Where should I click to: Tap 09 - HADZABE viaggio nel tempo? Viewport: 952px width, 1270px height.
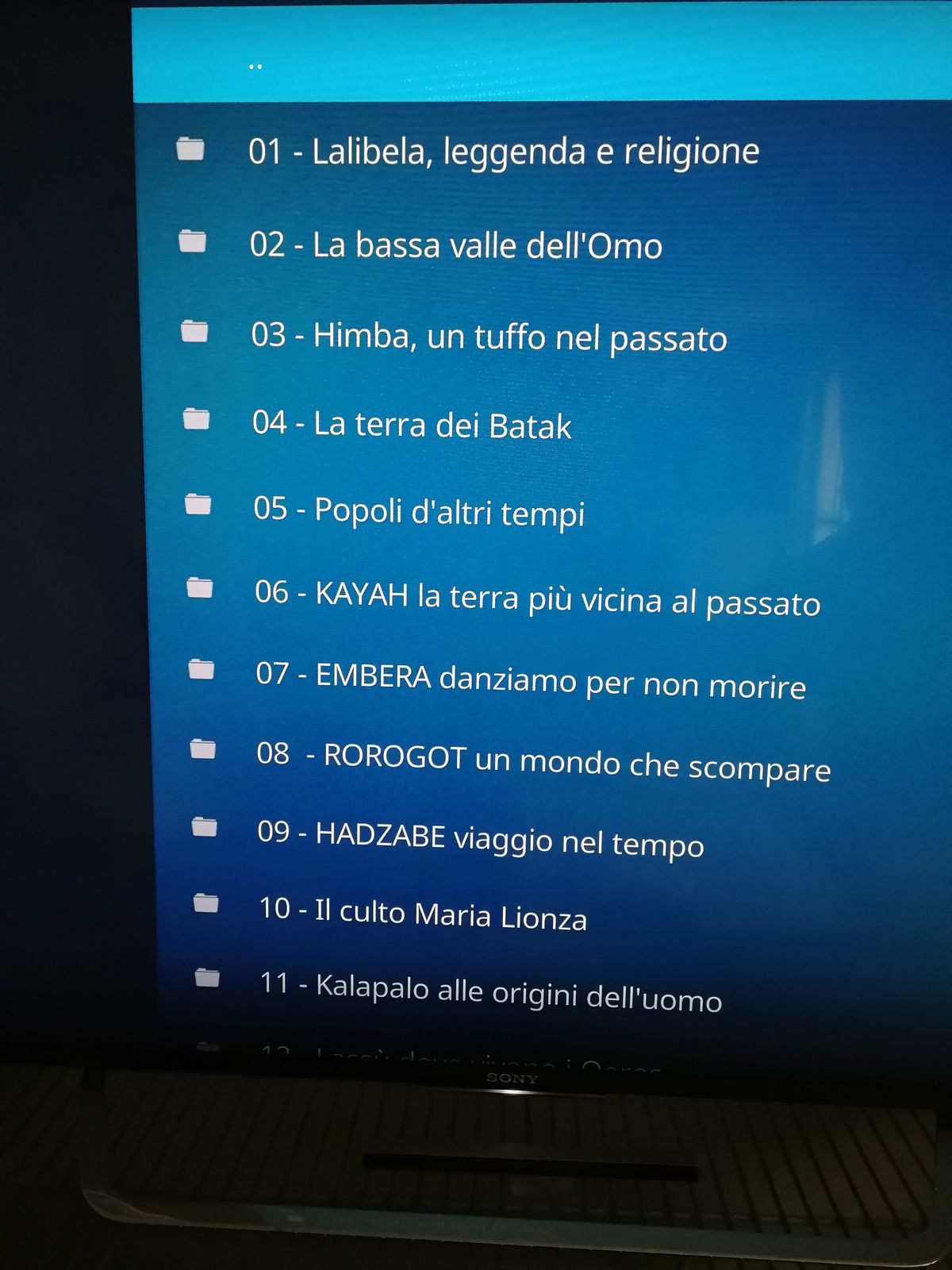pyautogui.click(x=480, y=839)
